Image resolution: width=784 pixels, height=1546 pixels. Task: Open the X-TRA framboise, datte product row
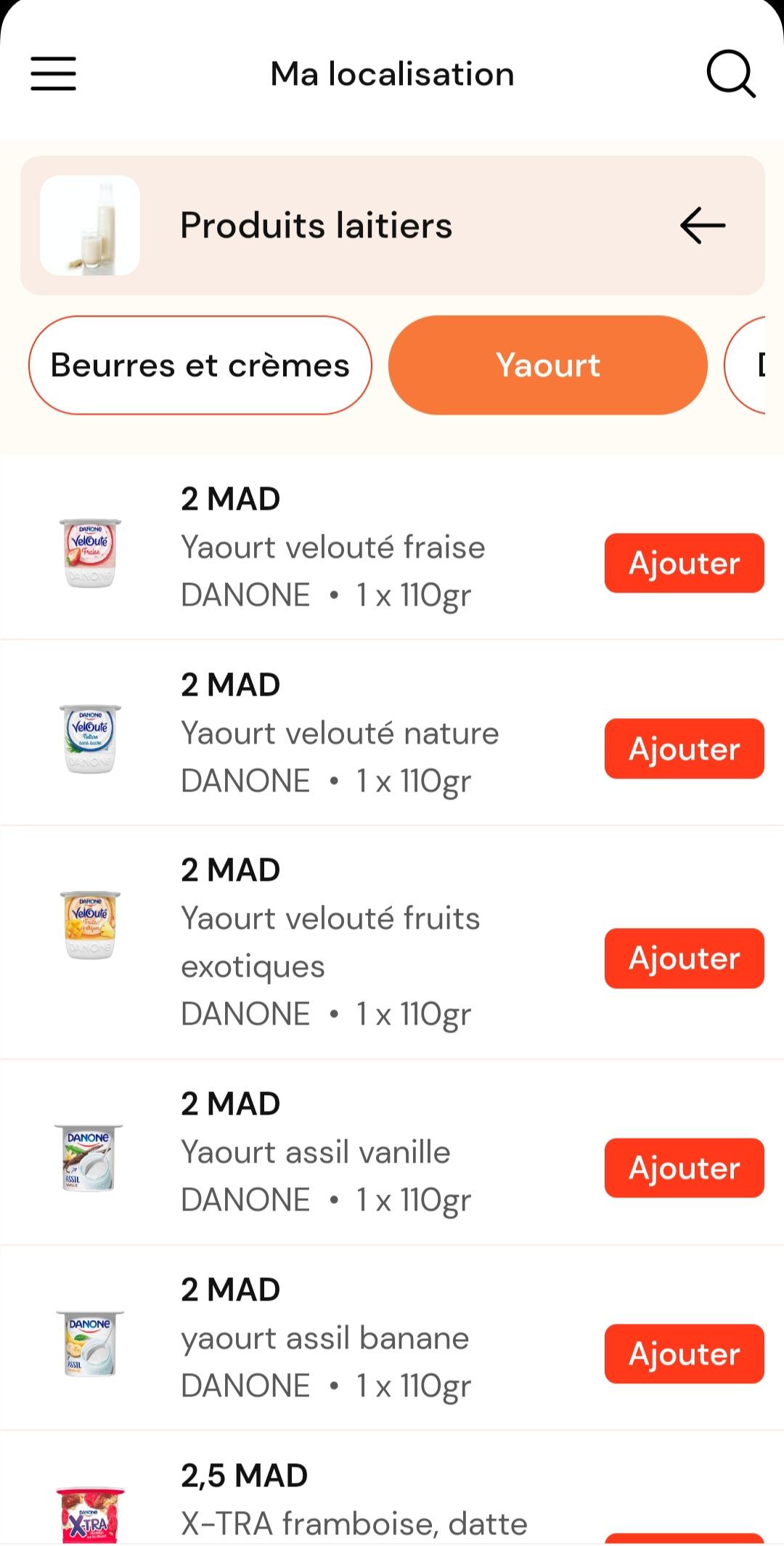(x=392, y=1489)
